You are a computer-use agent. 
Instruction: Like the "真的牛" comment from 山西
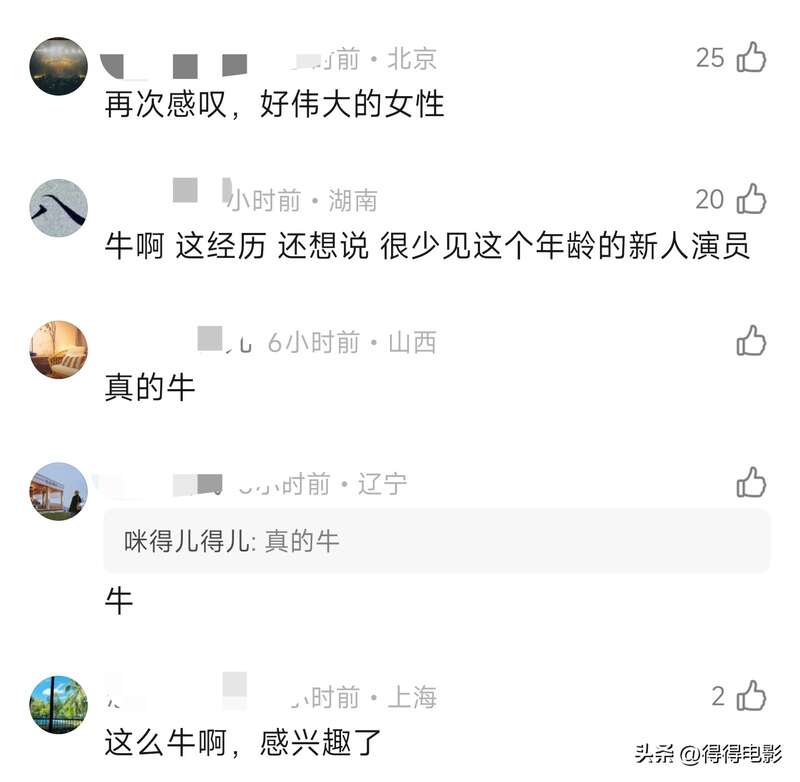(x=751, y=341)
